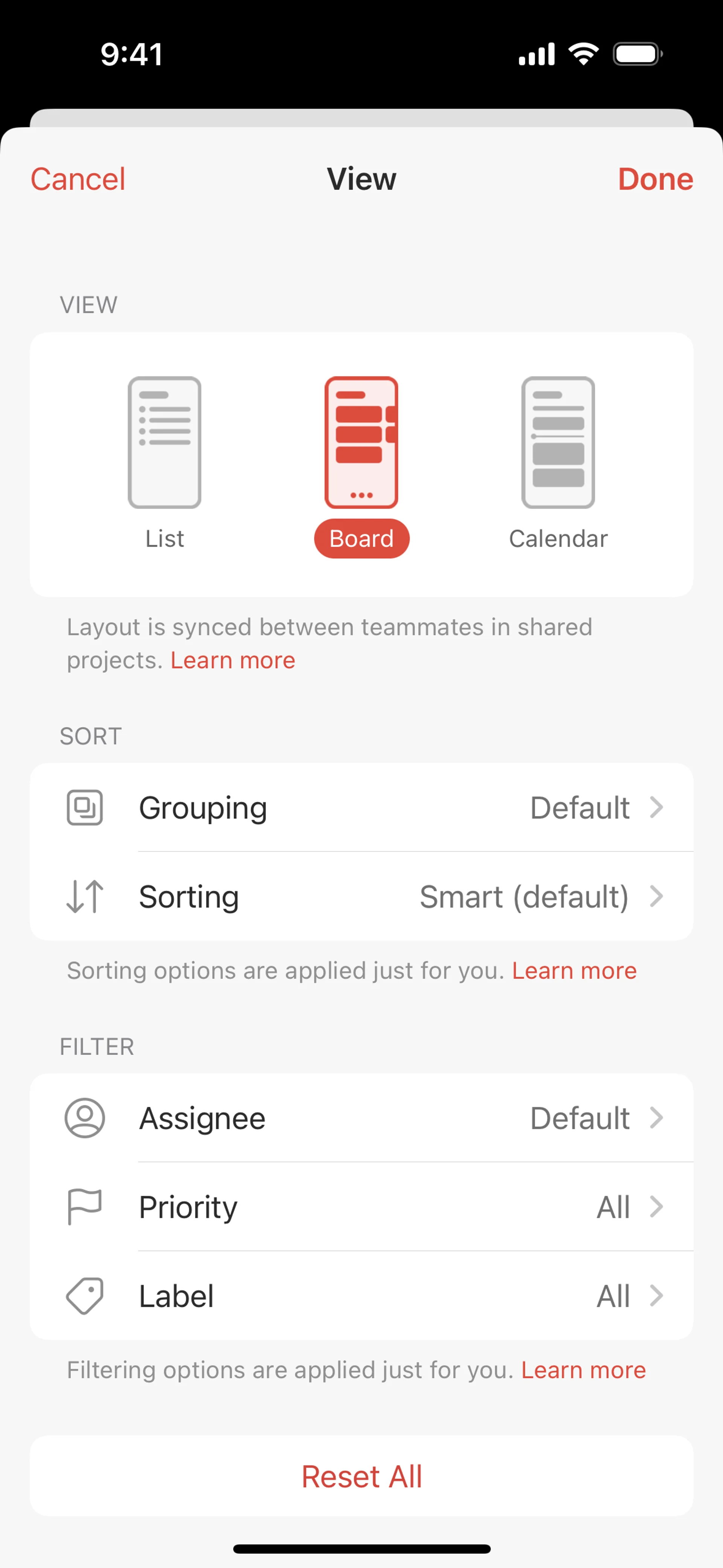Read Learn more about filtering options
This screenshot has width=723, height=1568.
(x=583, y=1370)
